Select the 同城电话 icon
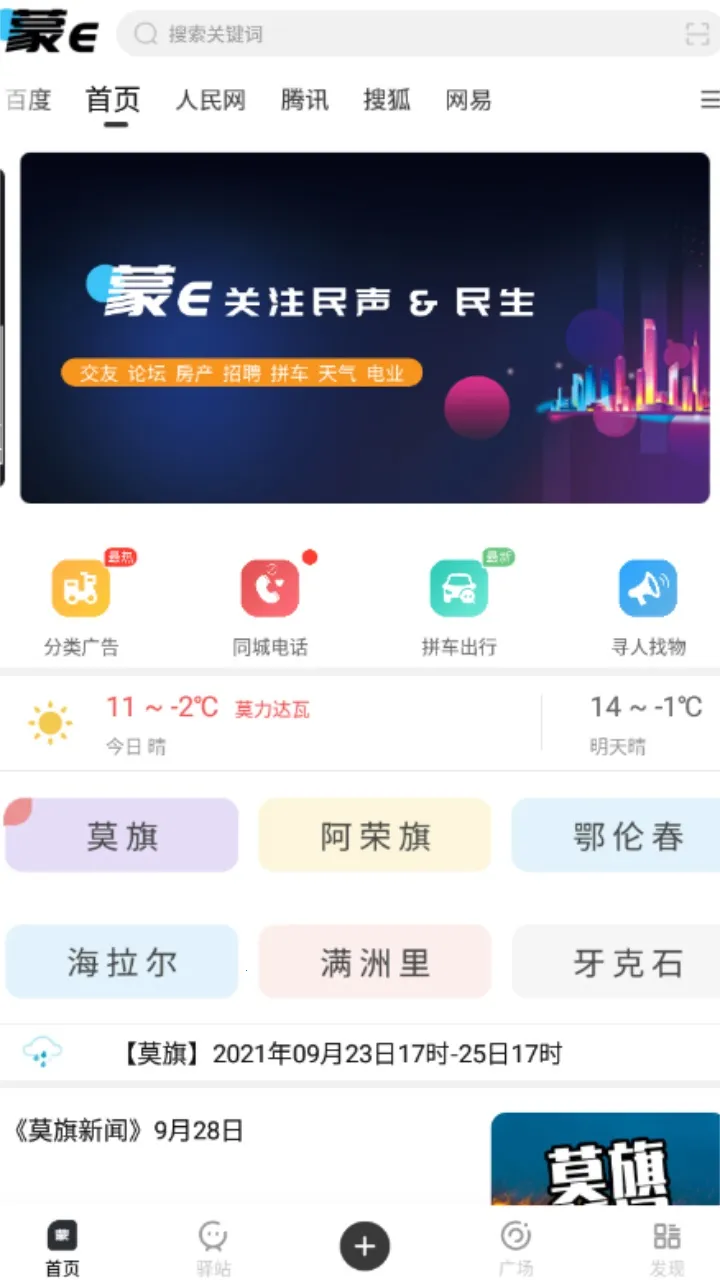Screen dimensions: 720x1280 coord(270,588)
